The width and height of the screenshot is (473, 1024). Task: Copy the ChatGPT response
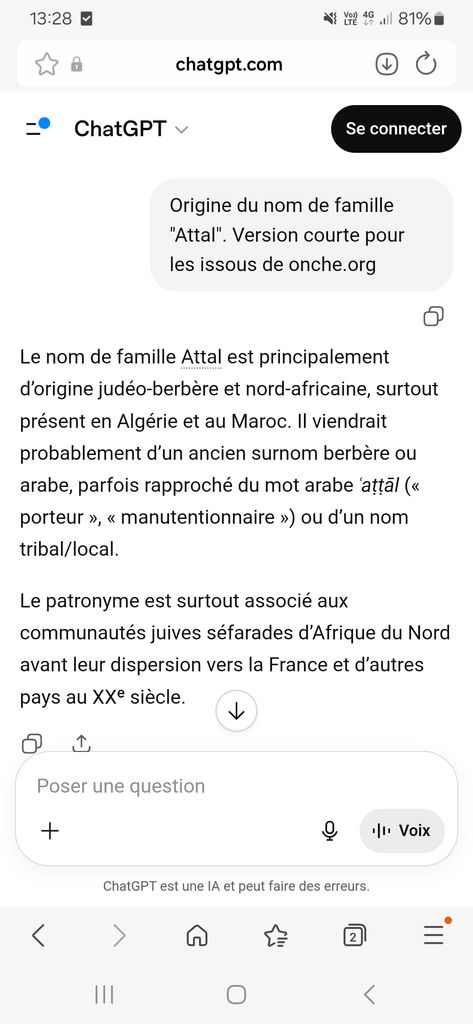point(32,743)
